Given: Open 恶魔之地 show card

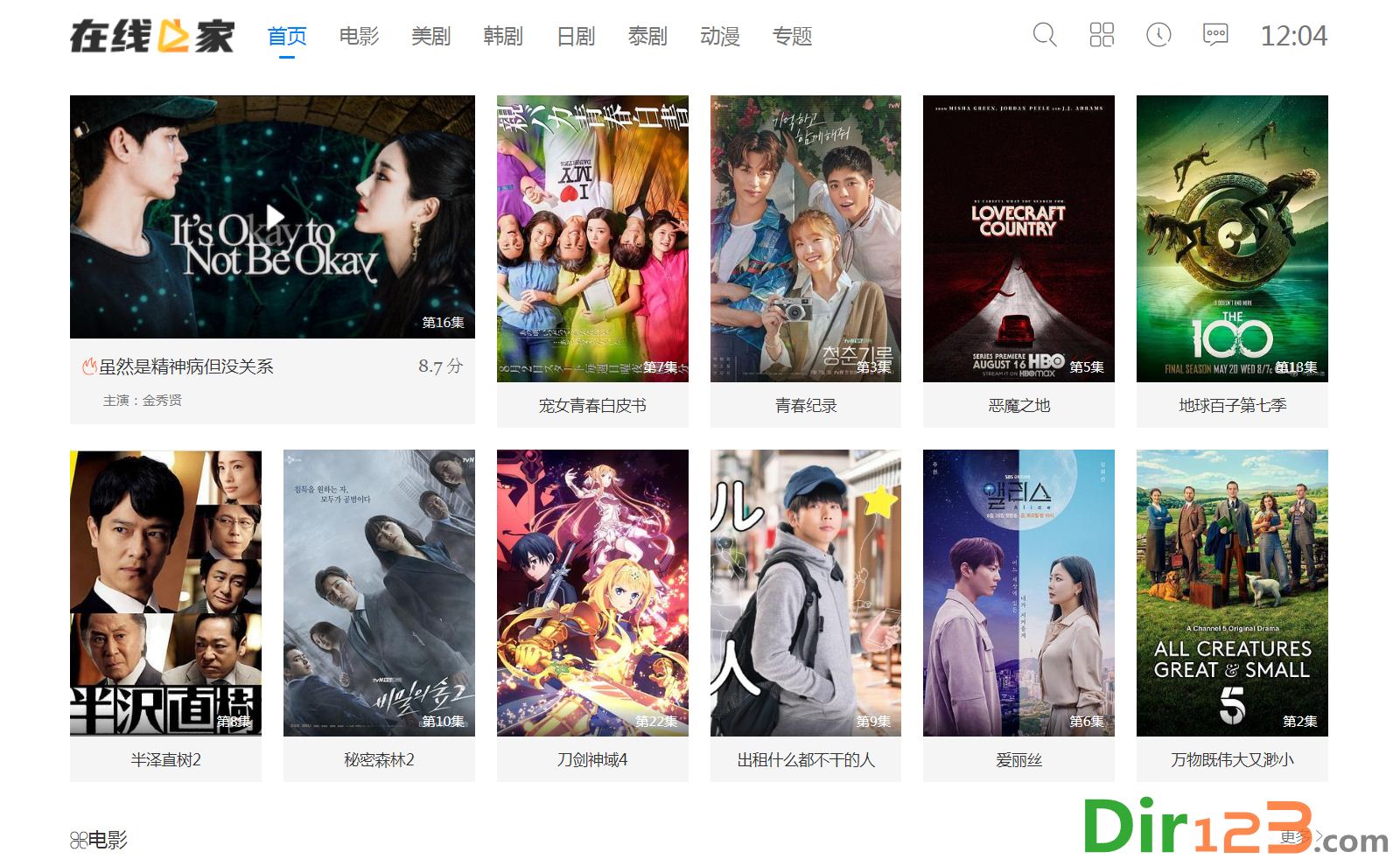Looking at the screenshot, I should point(1018,239).
